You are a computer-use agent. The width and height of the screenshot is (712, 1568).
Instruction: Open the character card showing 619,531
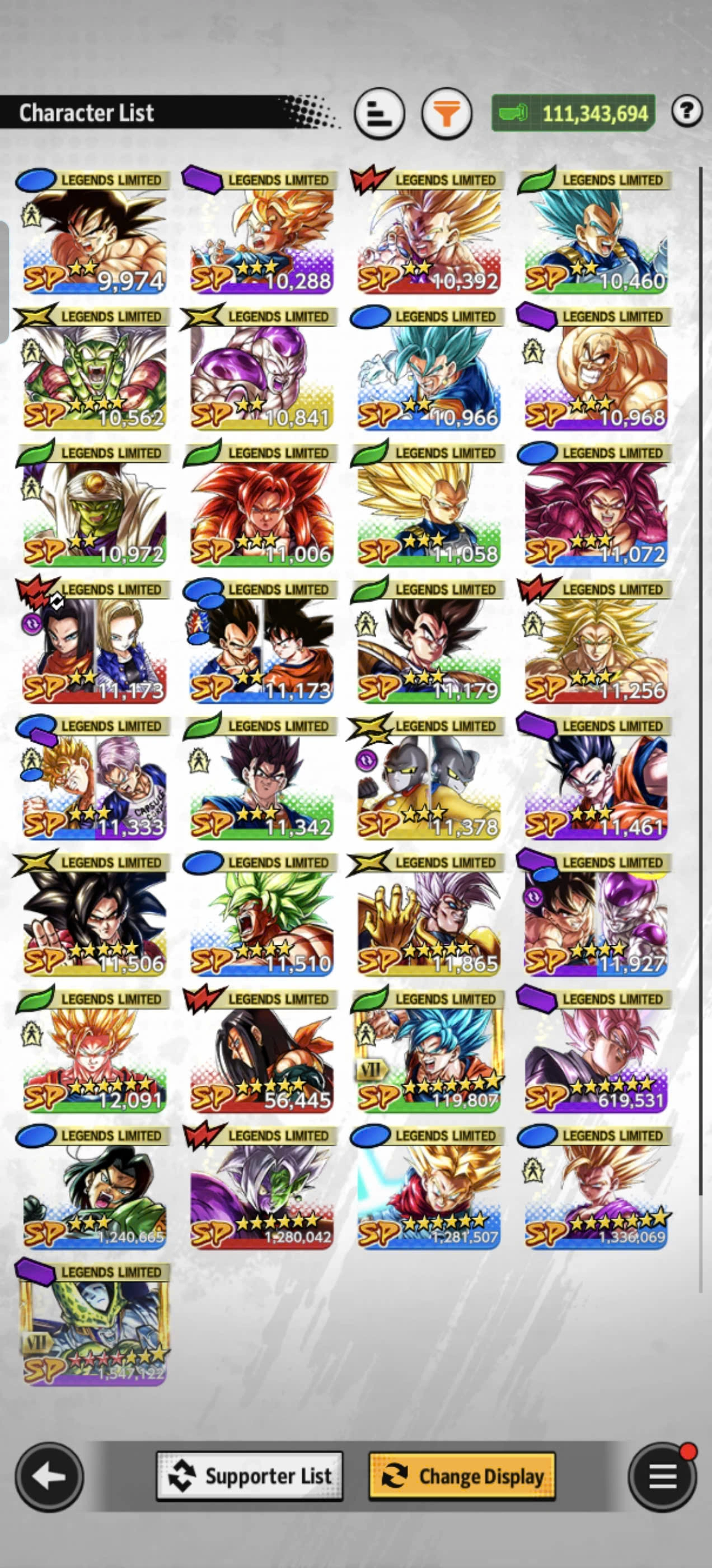[x=595, y=1058]
